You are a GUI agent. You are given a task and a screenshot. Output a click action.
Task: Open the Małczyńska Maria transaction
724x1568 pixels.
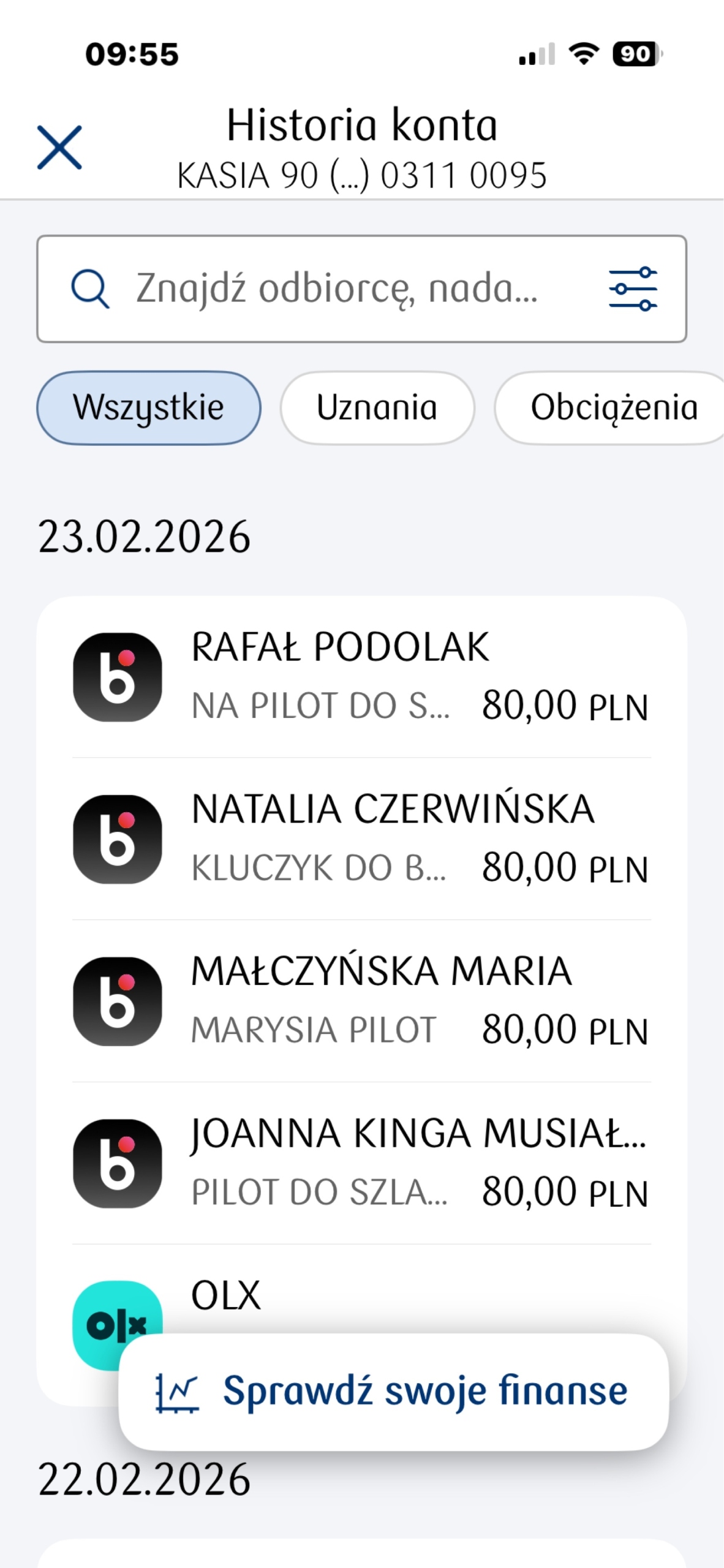tap(361, 1001)
